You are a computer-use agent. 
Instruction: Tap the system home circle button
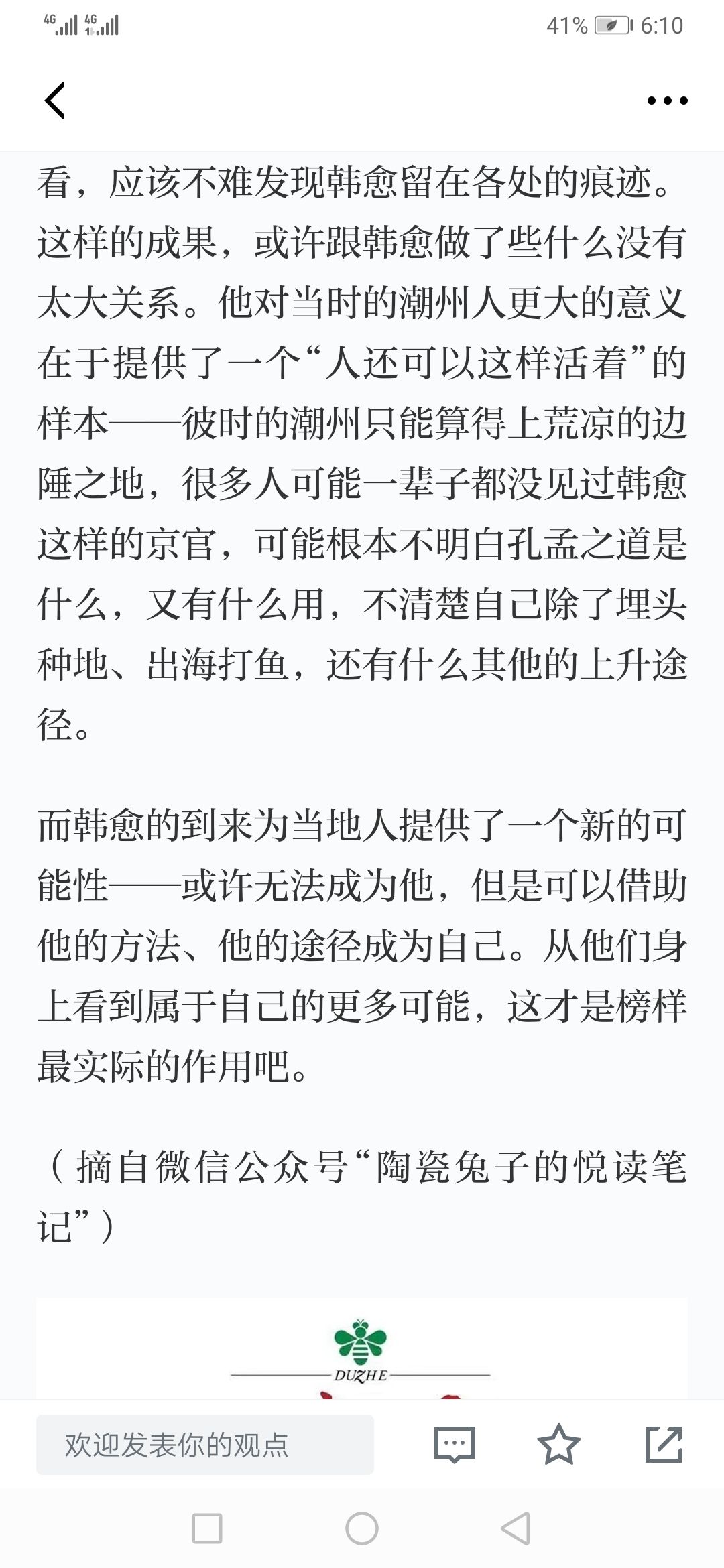362,1528
